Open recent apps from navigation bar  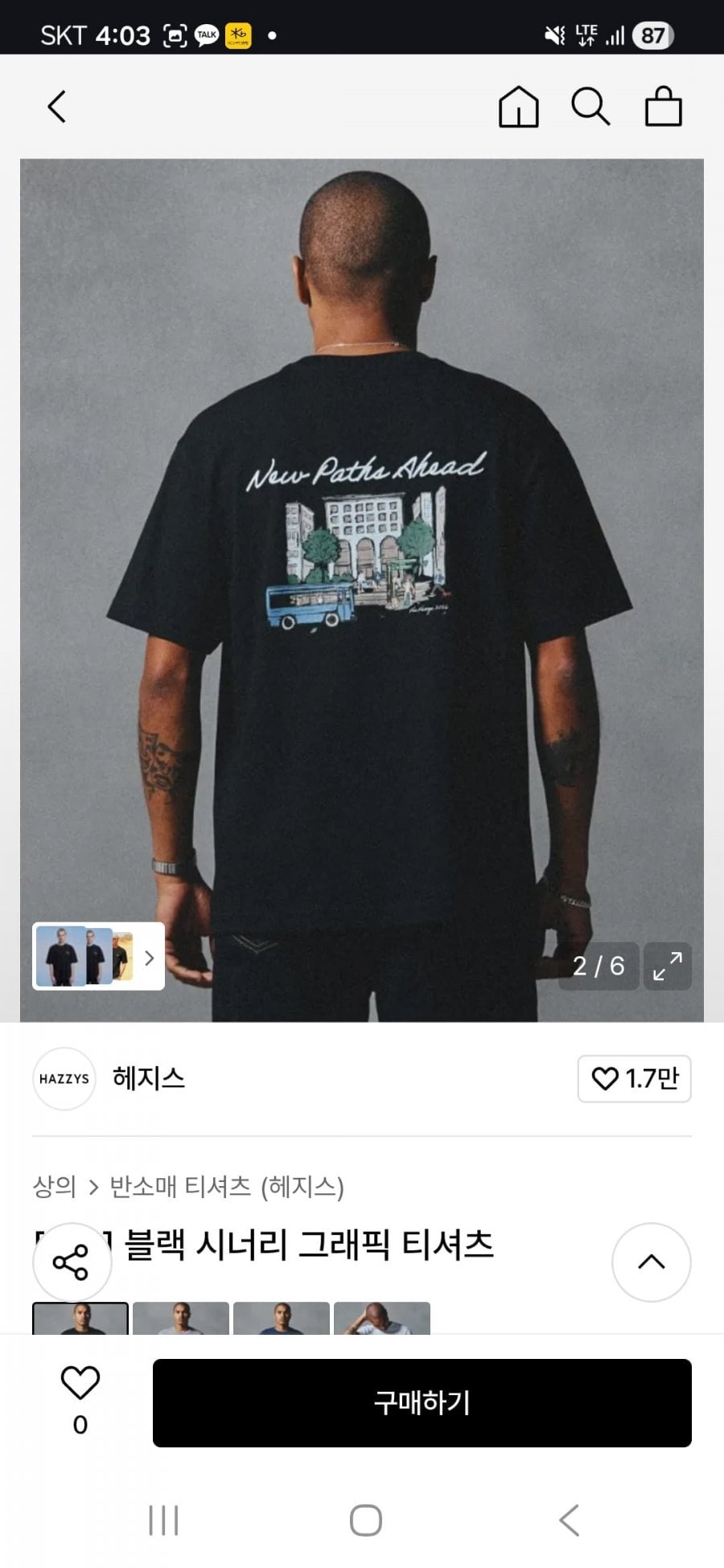tap(163, 1521)
